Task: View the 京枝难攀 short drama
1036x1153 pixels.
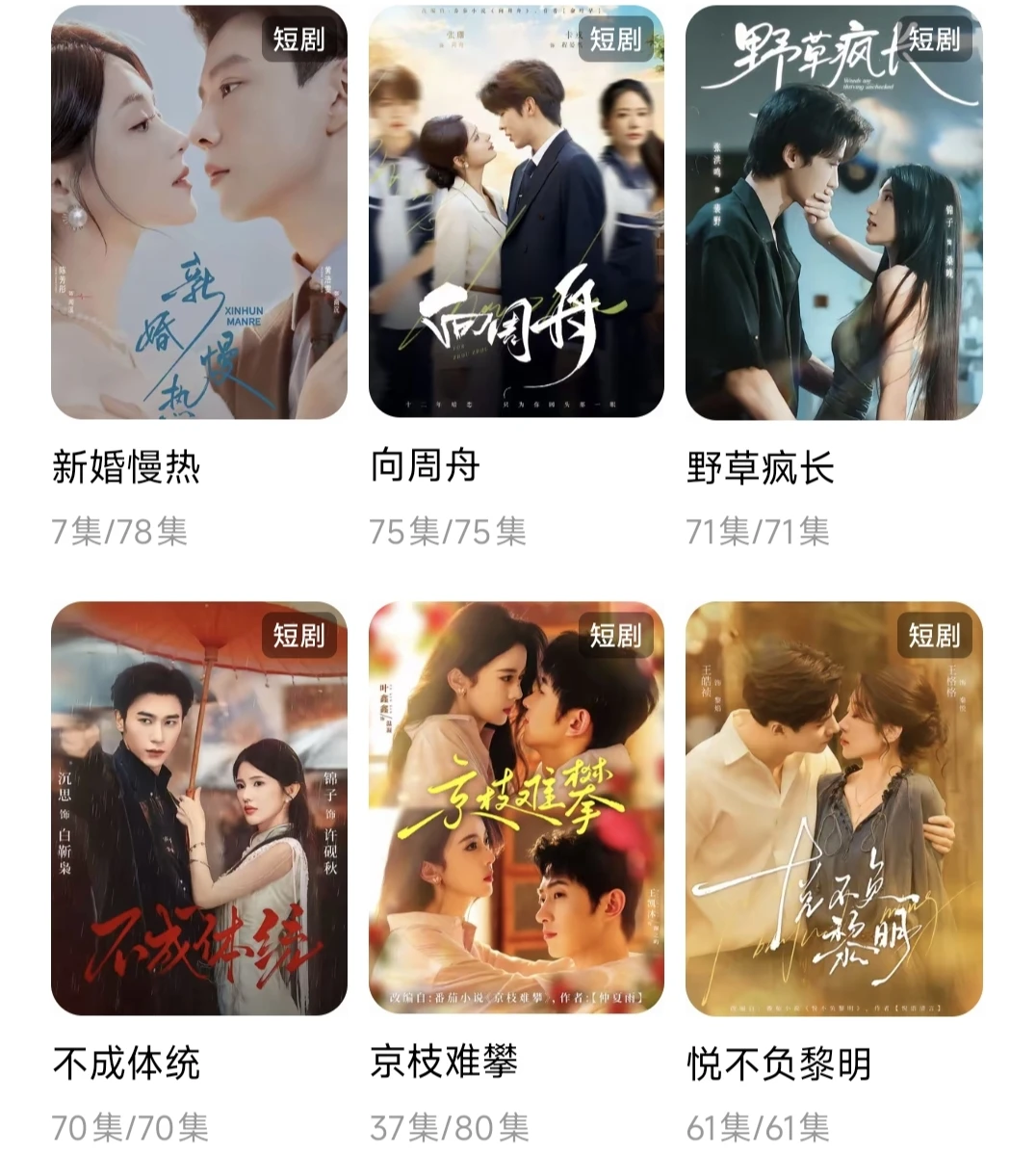Action: click(516, 808)
